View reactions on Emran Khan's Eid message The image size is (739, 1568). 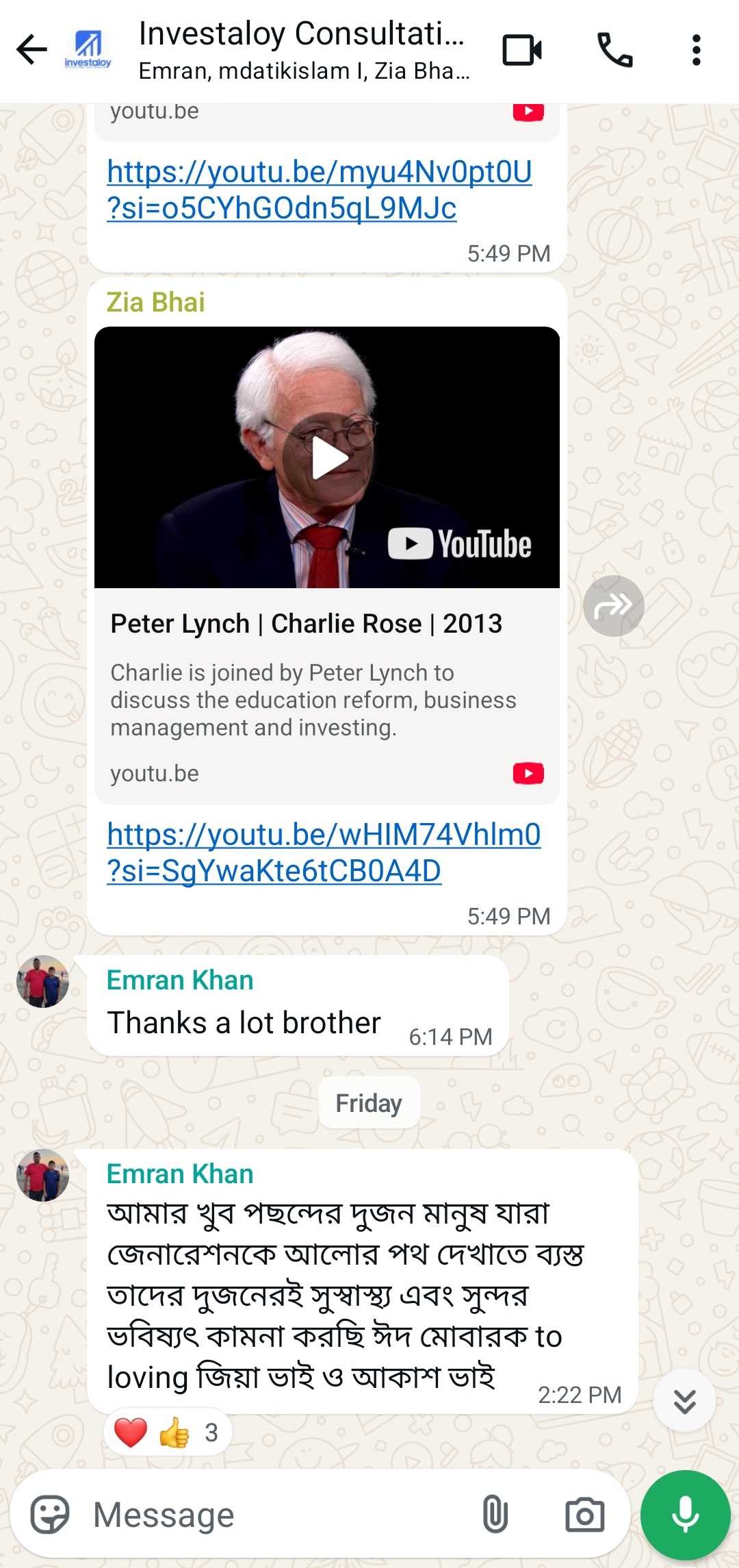(x=168, y=1432)
